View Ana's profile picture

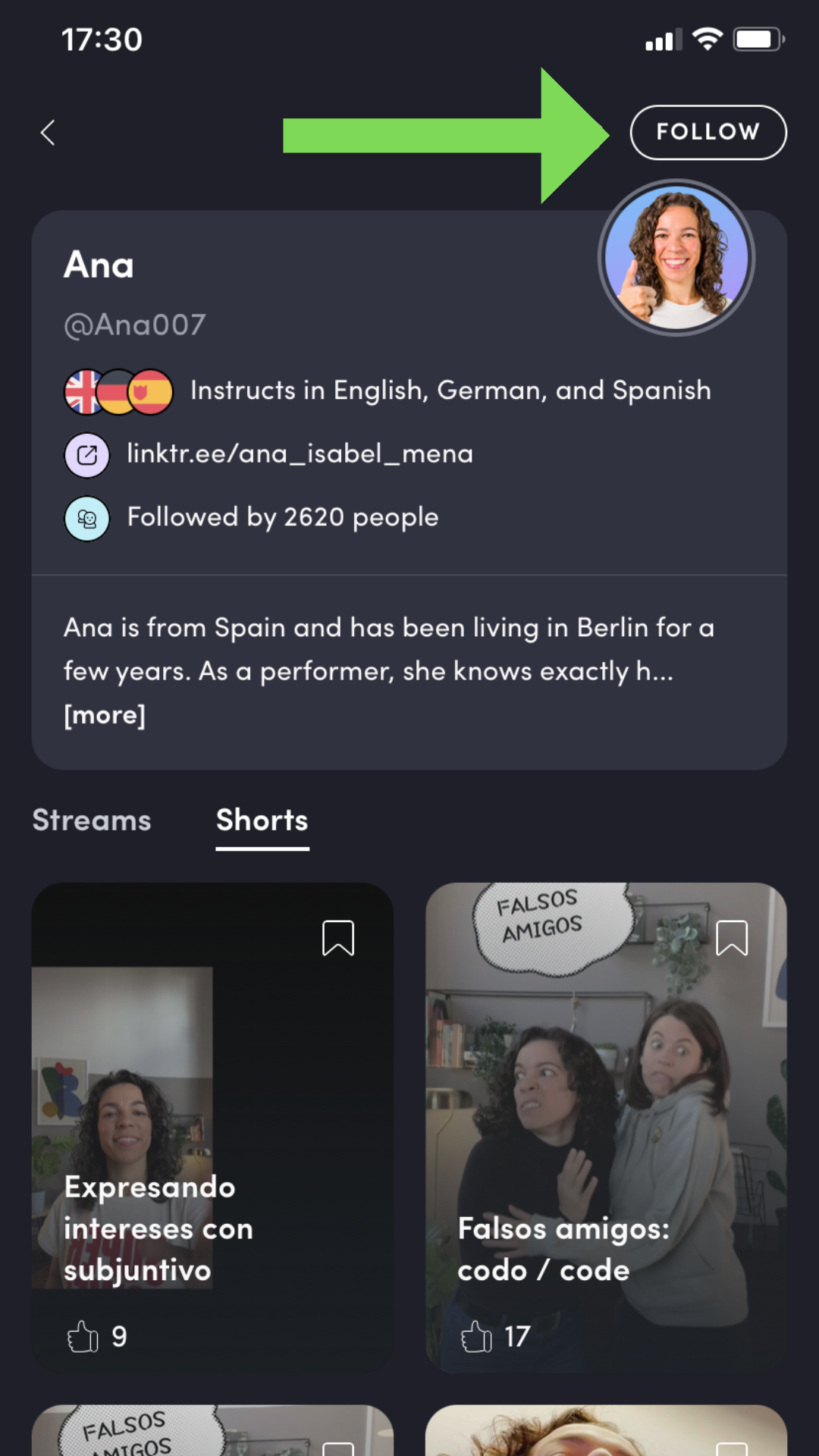click(x=676, y=258)
